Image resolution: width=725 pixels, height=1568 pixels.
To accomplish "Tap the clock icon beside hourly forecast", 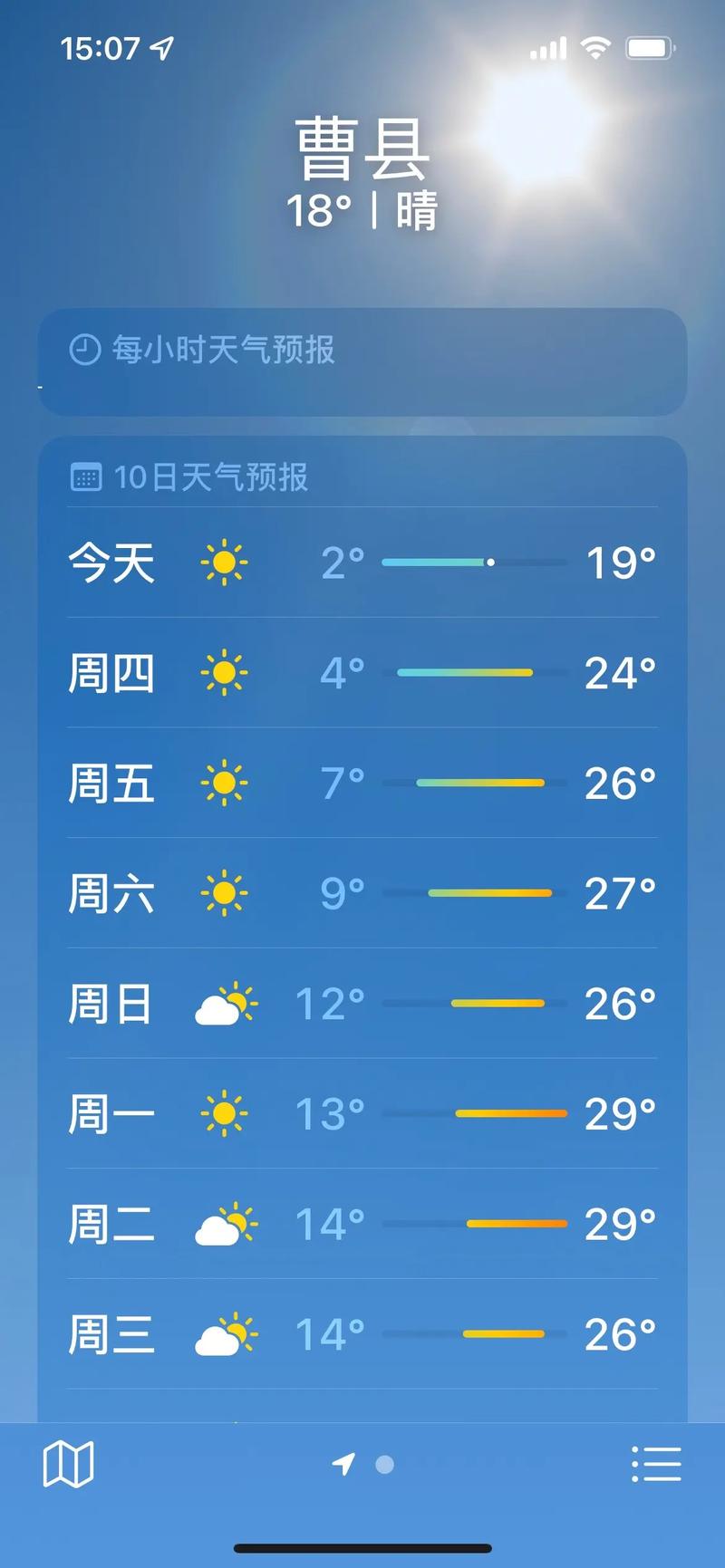I will pos(84,351).
